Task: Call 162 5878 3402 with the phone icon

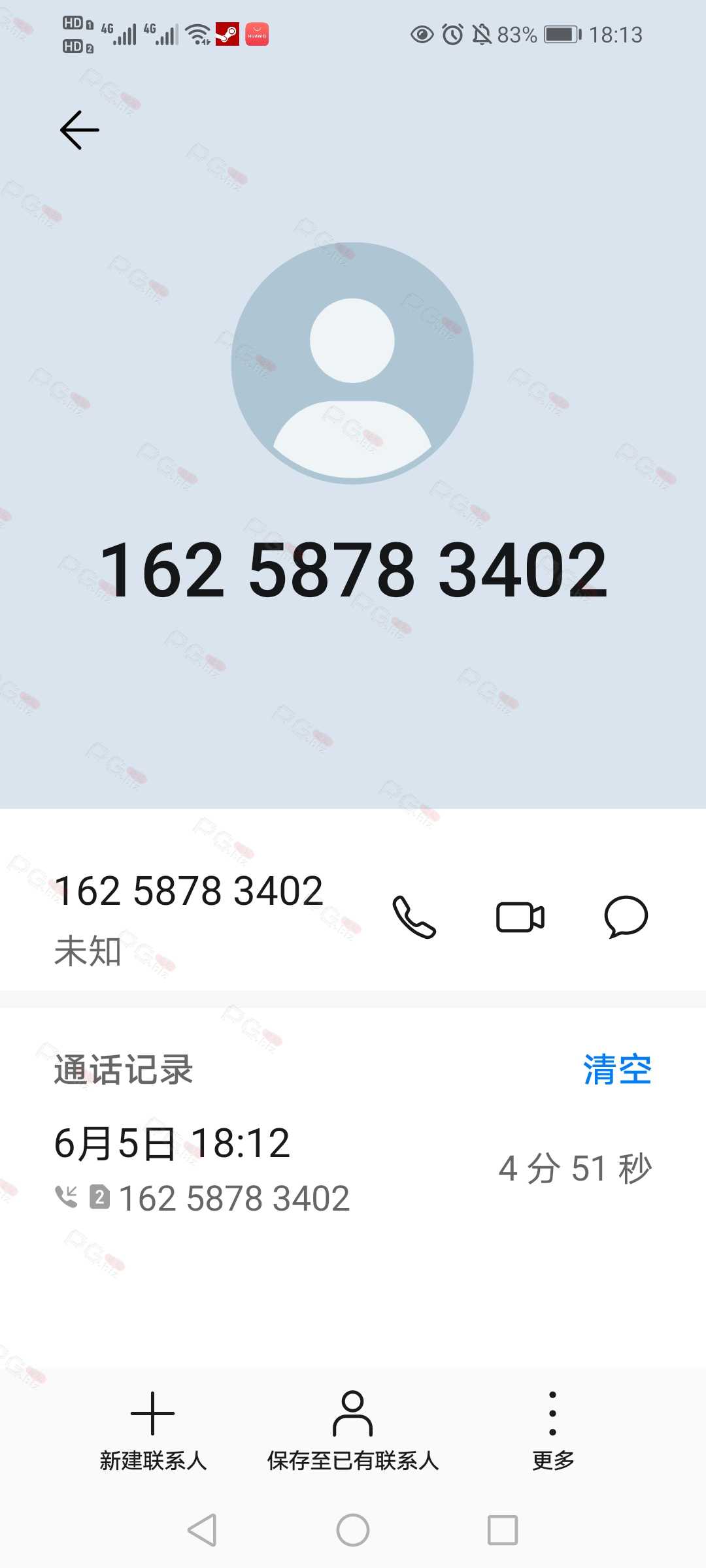Action: click(414, 917)
